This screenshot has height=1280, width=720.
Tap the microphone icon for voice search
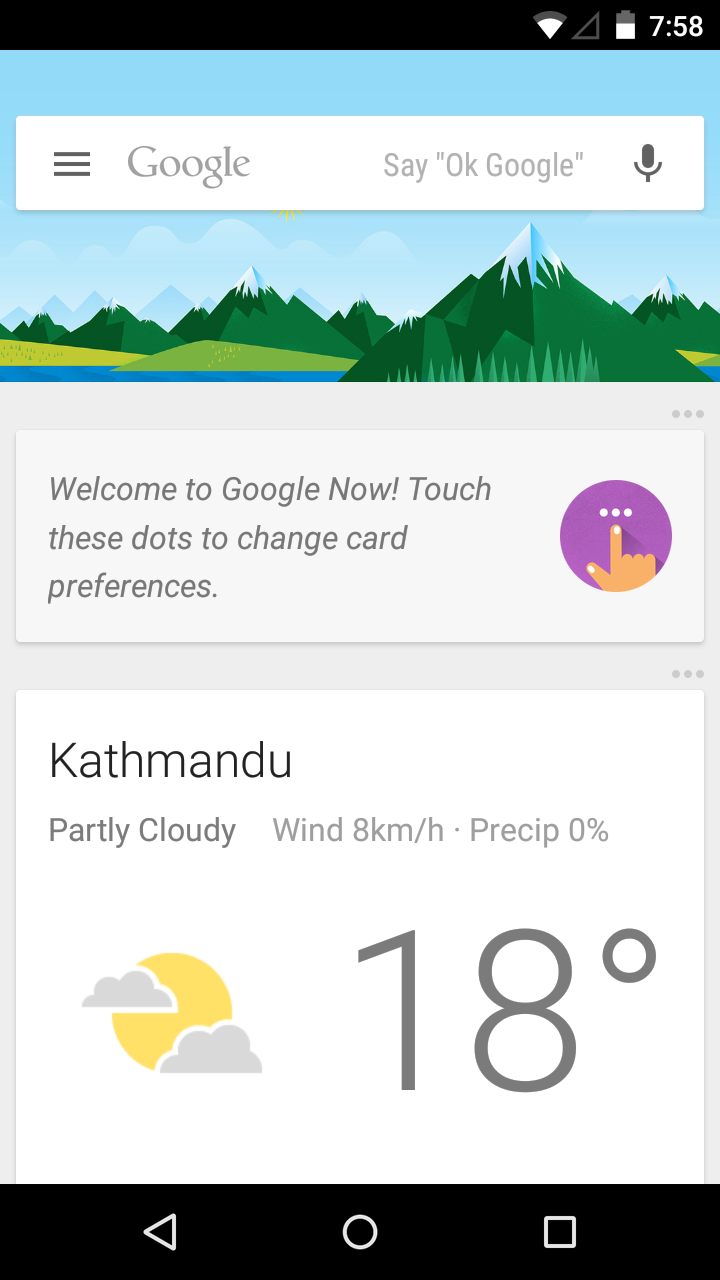647,162
